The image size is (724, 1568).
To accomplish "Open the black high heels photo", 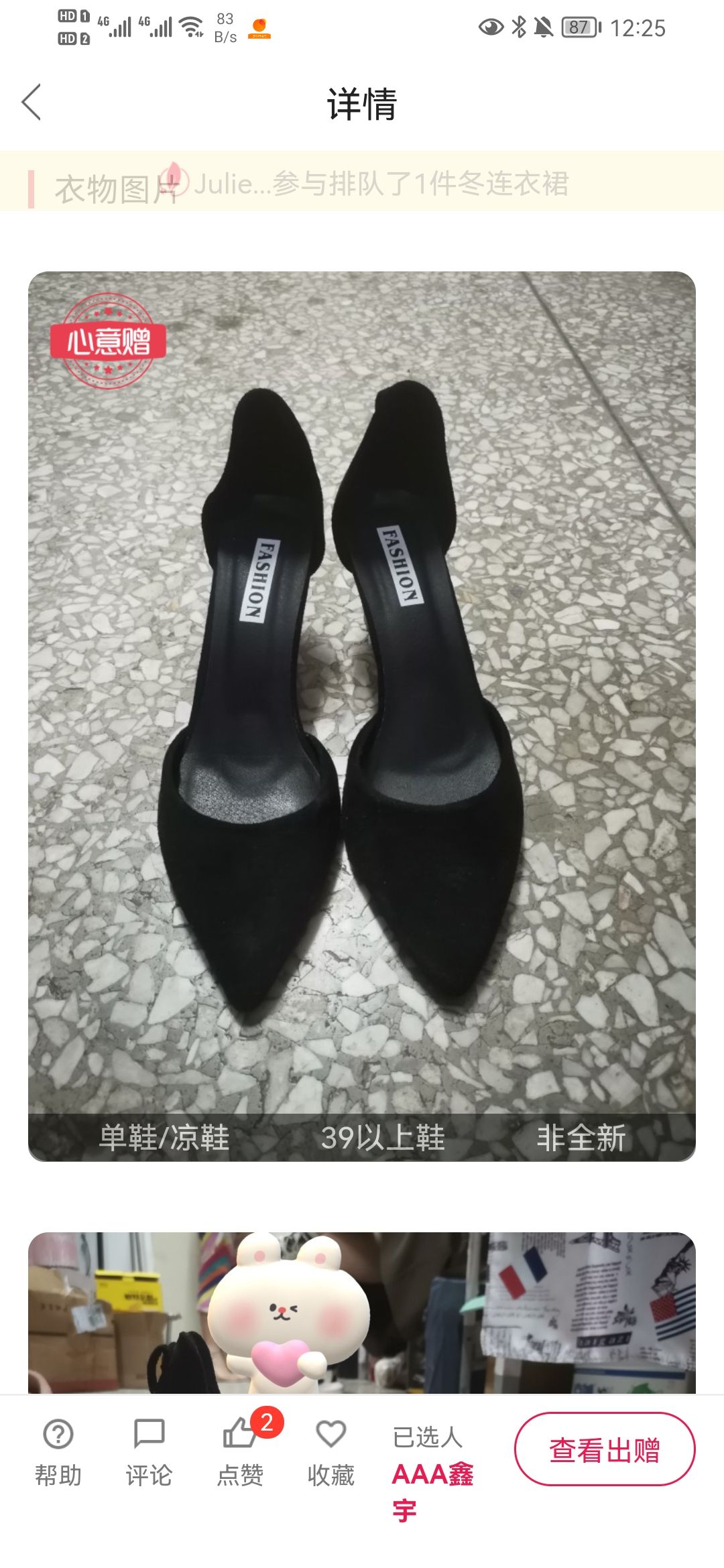I will pyautogui.click(x=362, y=716).
